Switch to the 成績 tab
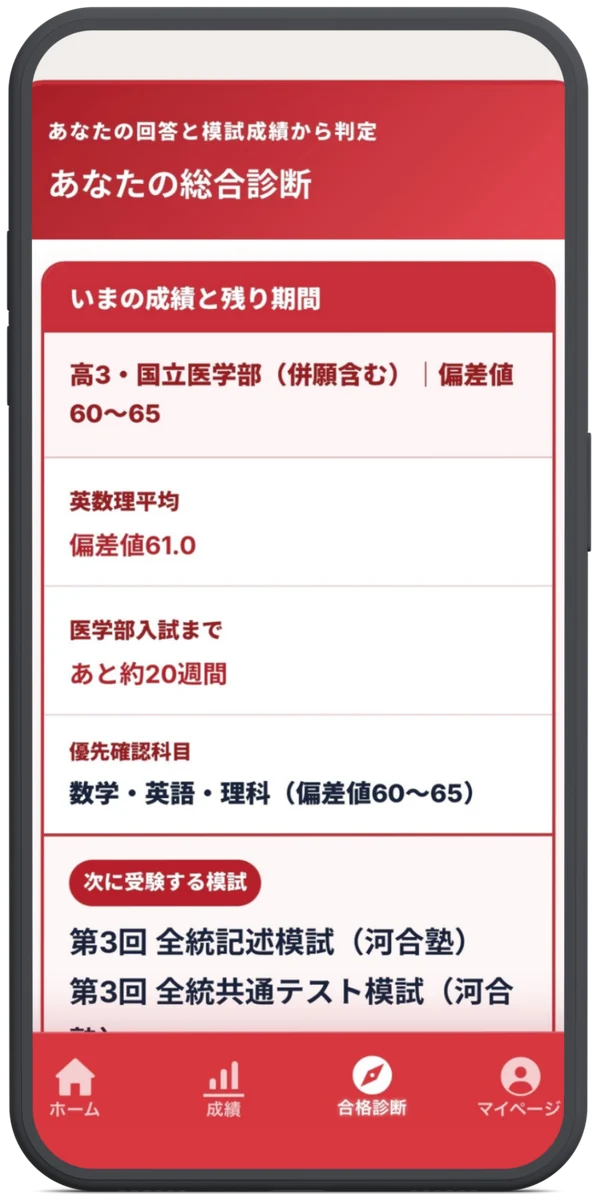 click(x=223, y=1088)
